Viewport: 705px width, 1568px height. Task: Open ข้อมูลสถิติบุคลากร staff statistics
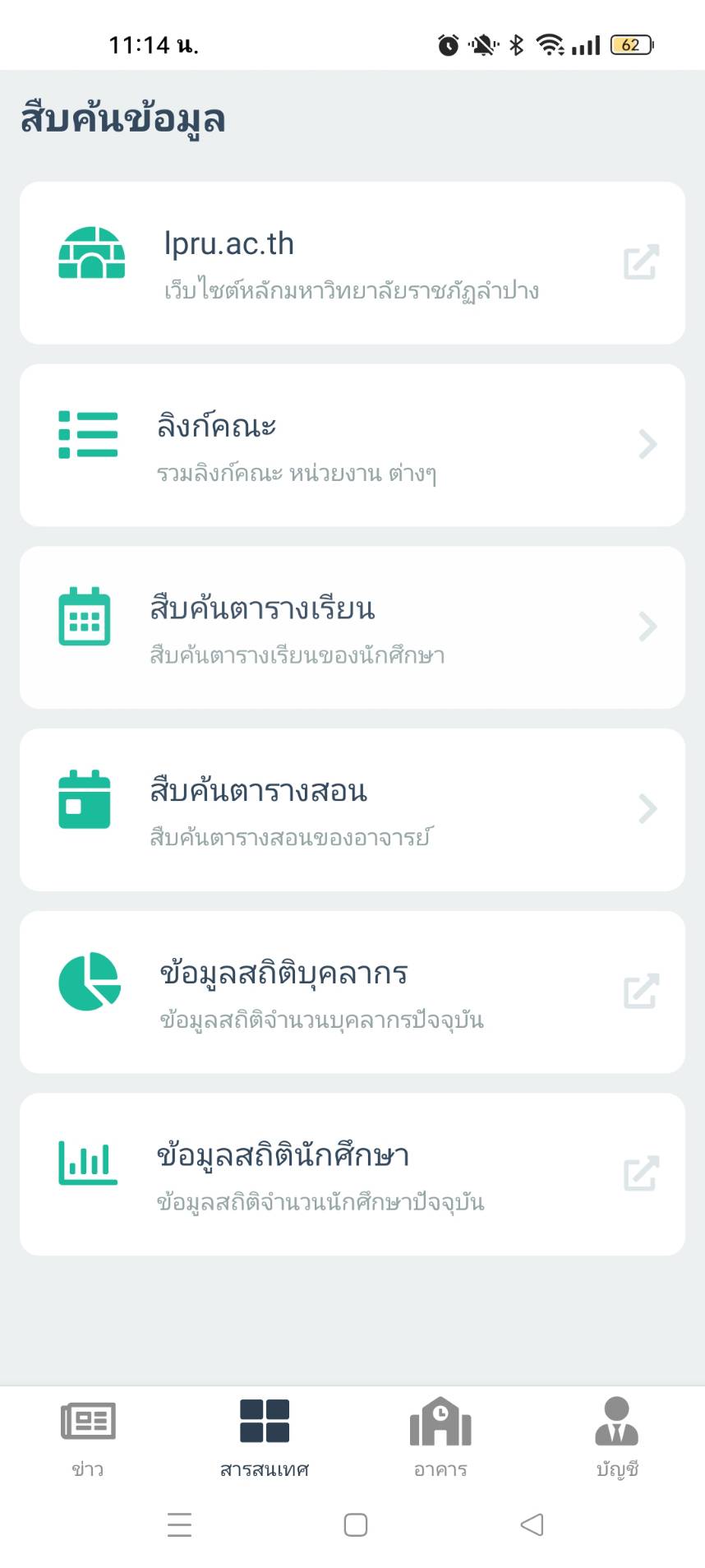352,992
